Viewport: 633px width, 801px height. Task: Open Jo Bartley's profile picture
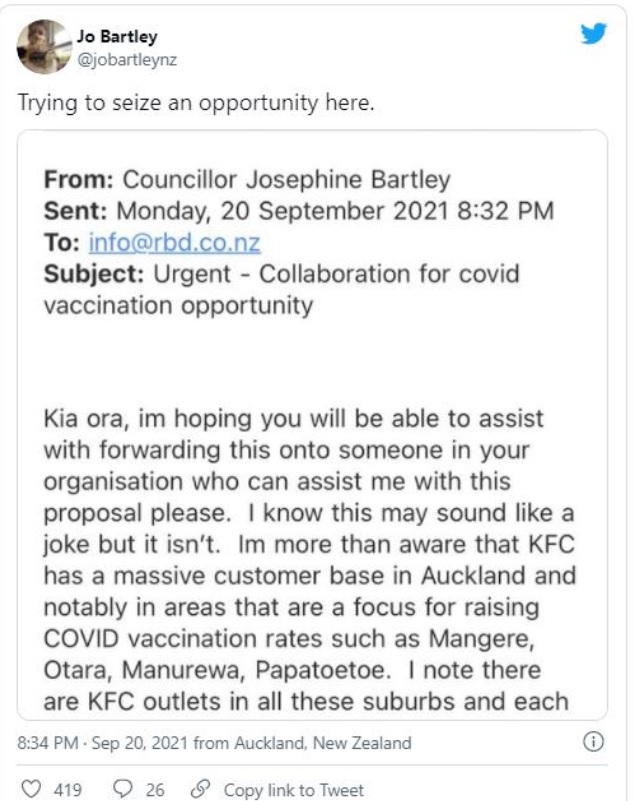43,47
